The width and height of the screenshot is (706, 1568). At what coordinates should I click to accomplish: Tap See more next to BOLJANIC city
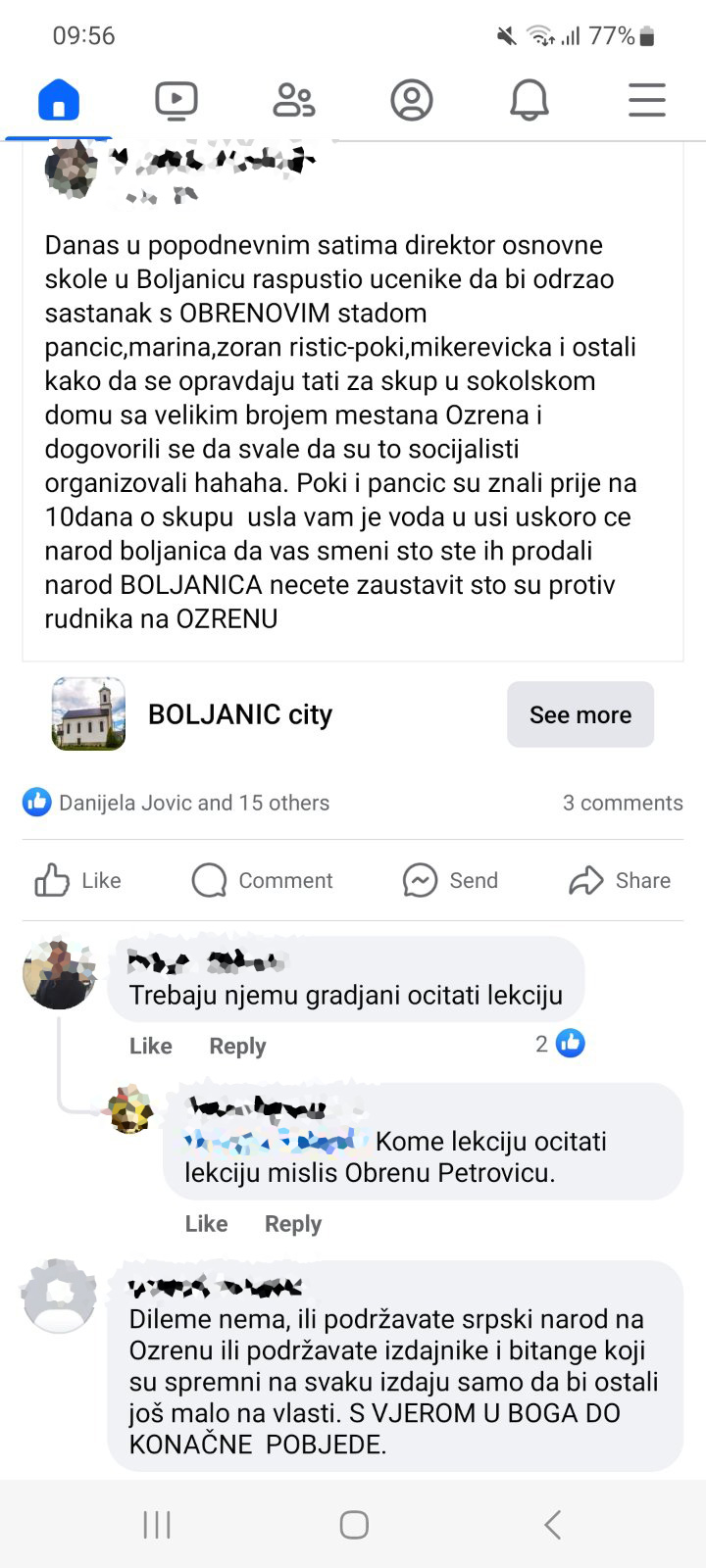[580, 715]
